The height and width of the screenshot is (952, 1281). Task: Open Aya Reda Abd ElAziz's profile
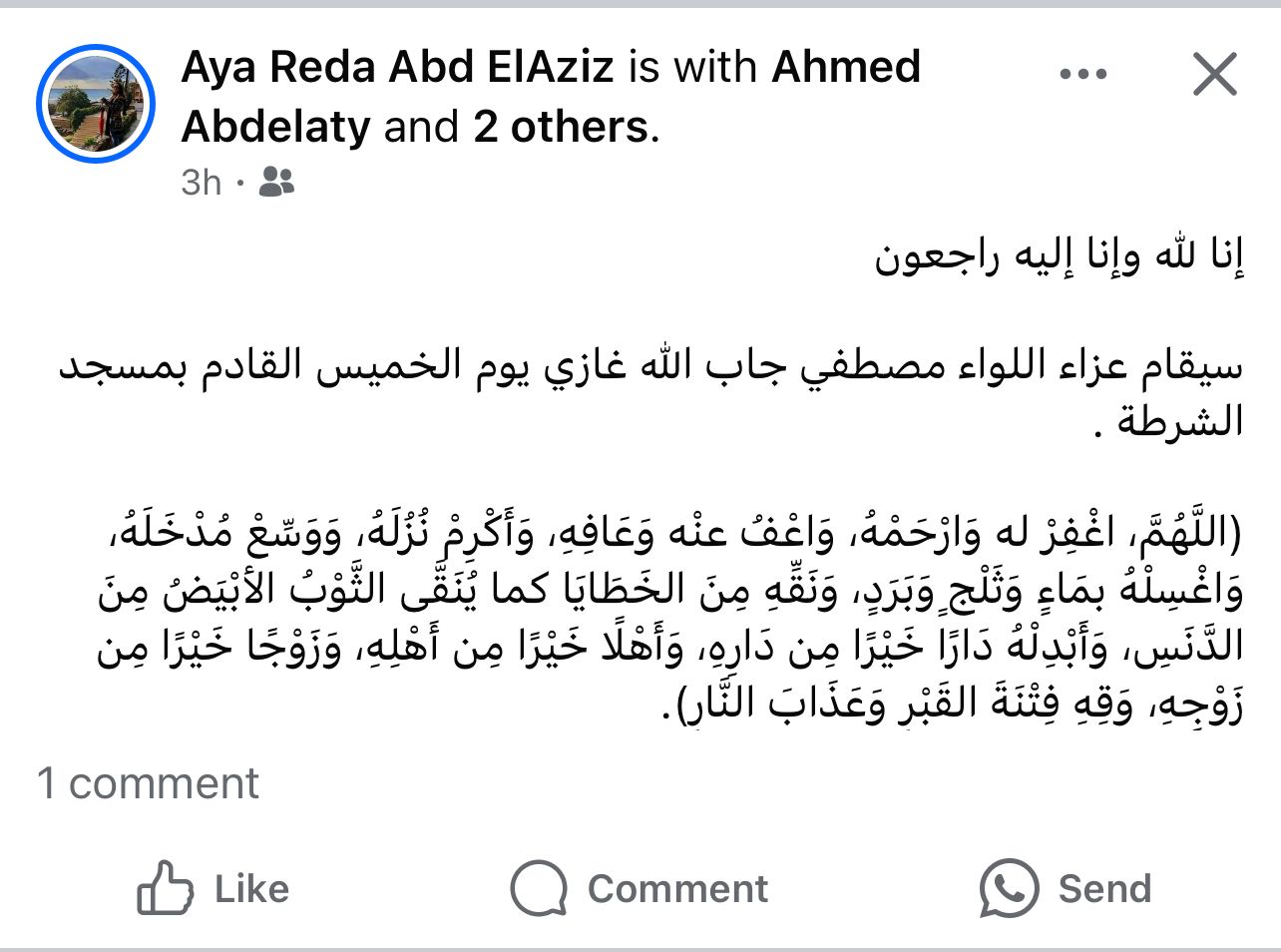tap(399, 68)
